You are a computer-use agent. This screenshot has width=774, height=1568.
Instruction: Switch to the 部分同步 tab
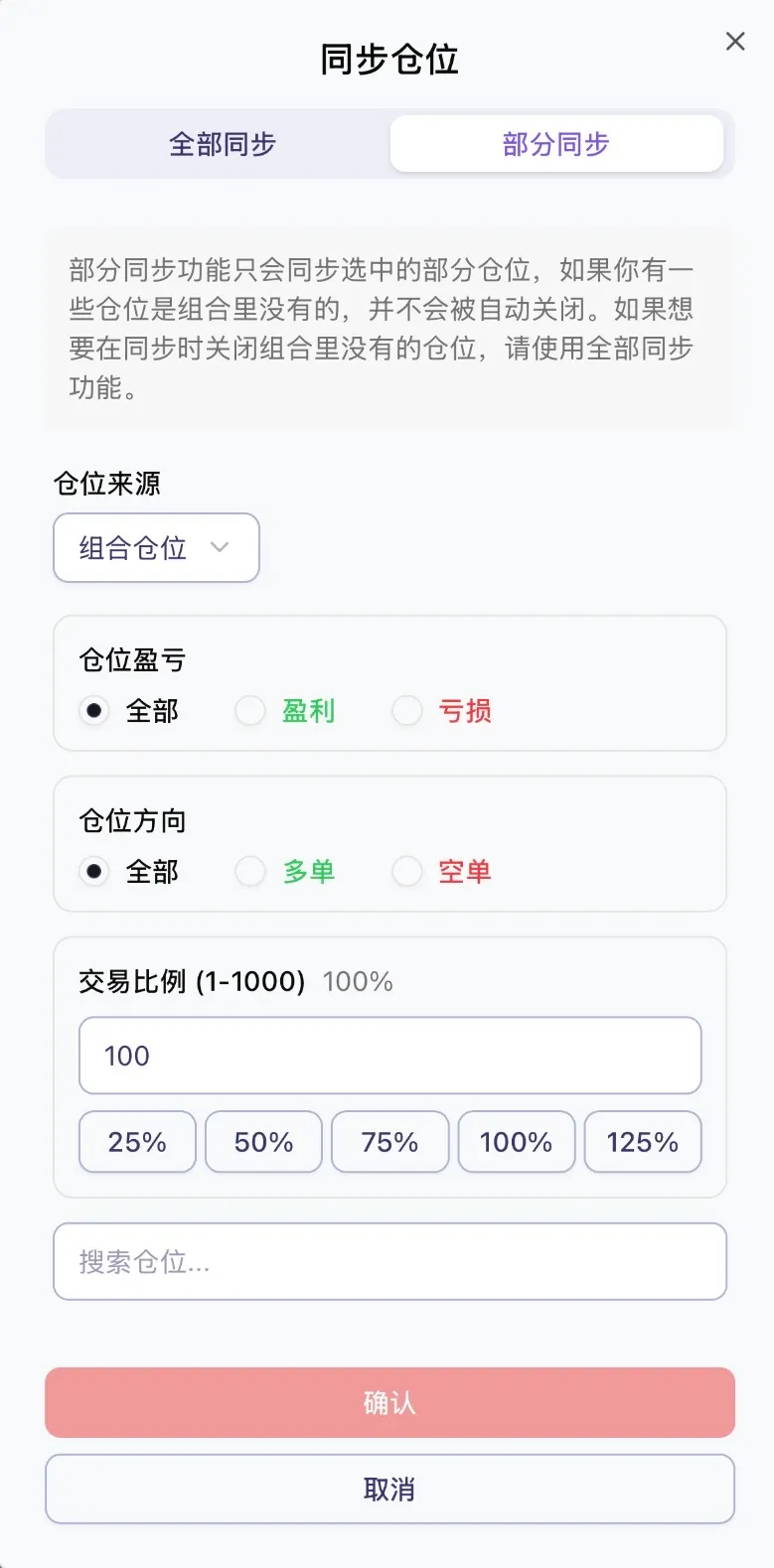point(556,143)
